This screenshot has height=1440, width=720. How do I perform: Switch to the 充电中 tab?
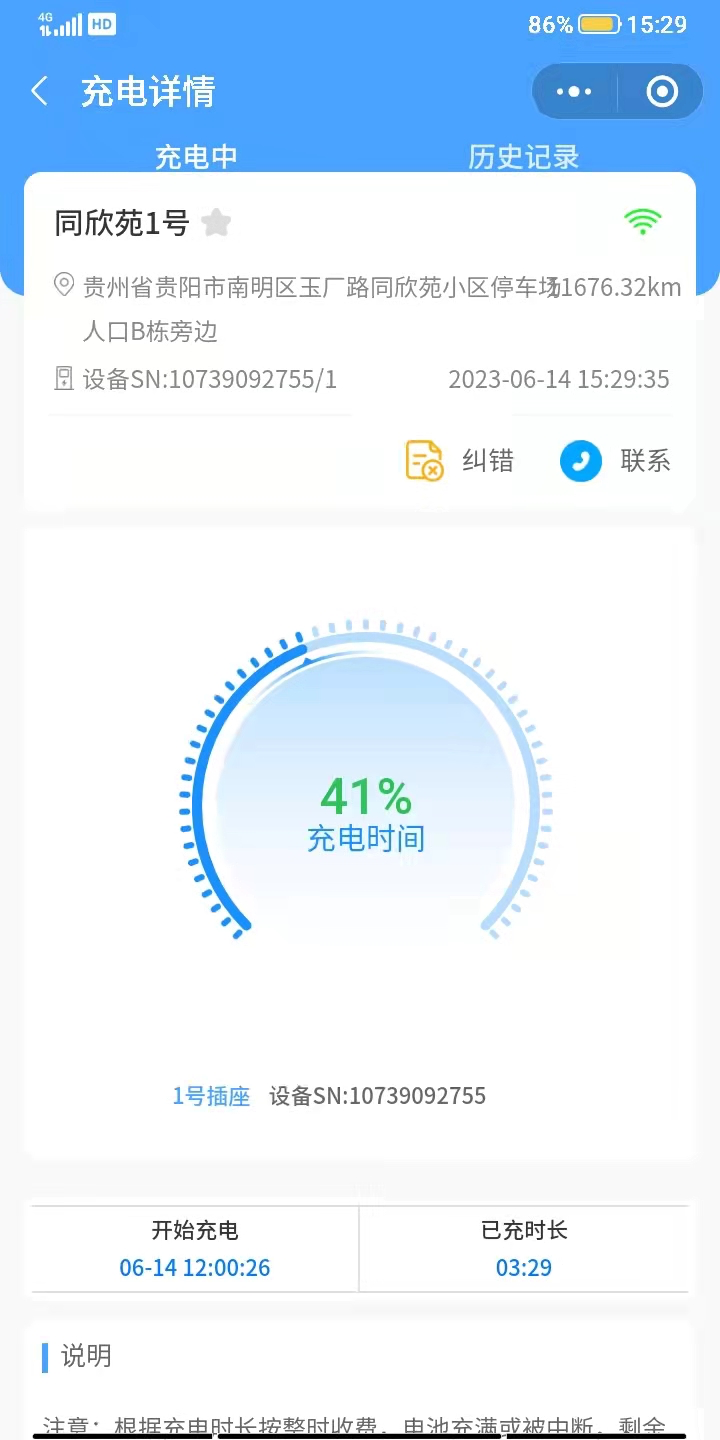pyautogui.click(x=196, y=156)
